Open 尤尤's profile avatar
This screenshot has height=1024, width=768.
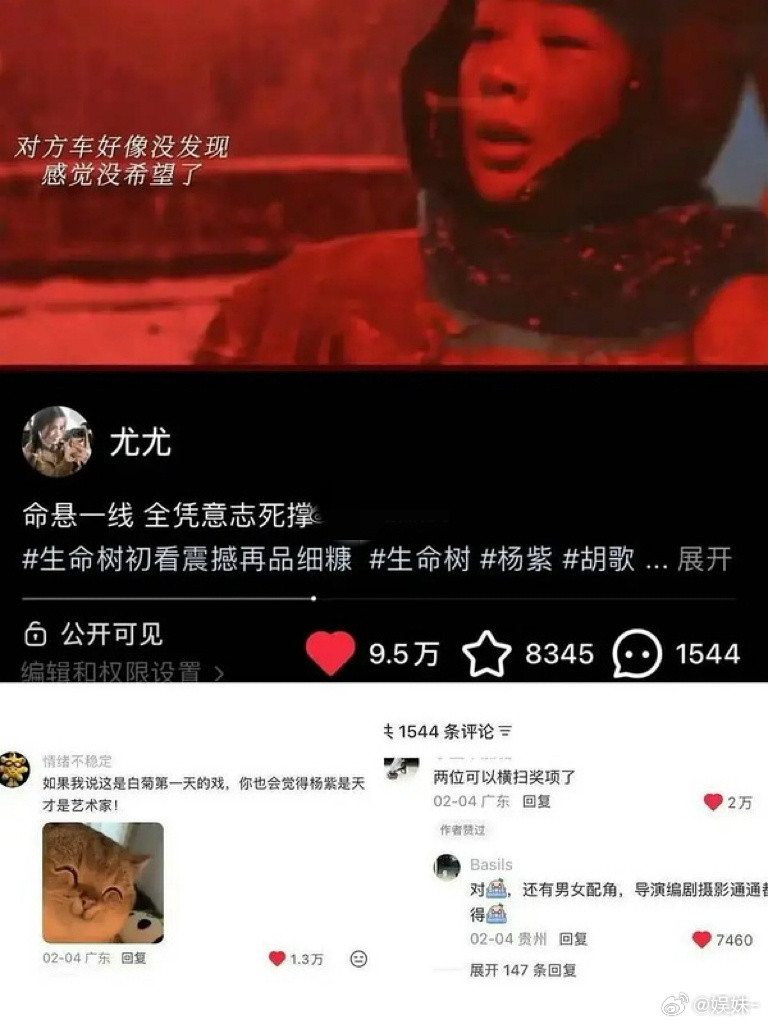55,437
